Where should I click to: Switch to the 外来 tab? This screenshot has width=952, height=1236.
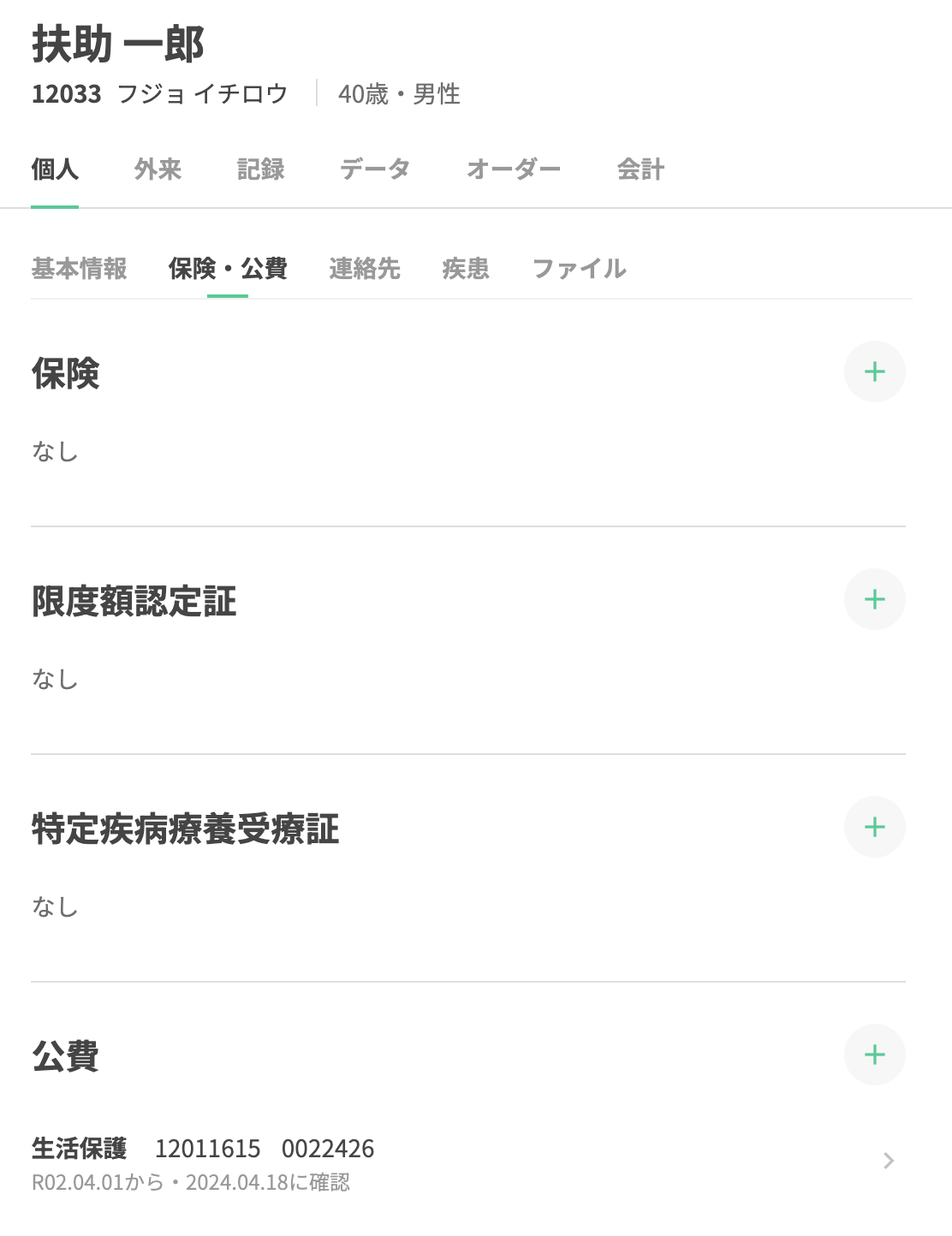158,169
